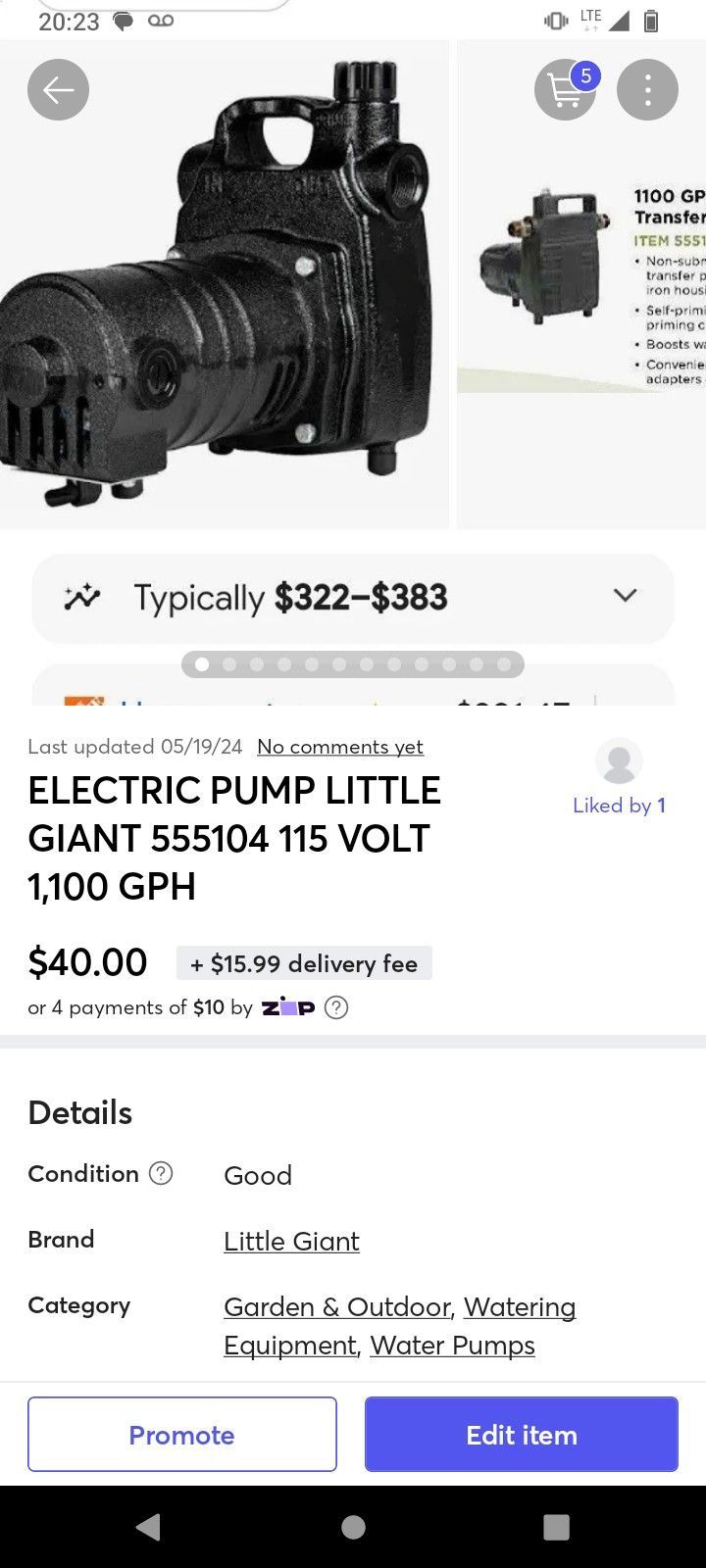Open the shopping cart
The height and width of the screenshot is (1568, 706).
click(x=565, y=90)
